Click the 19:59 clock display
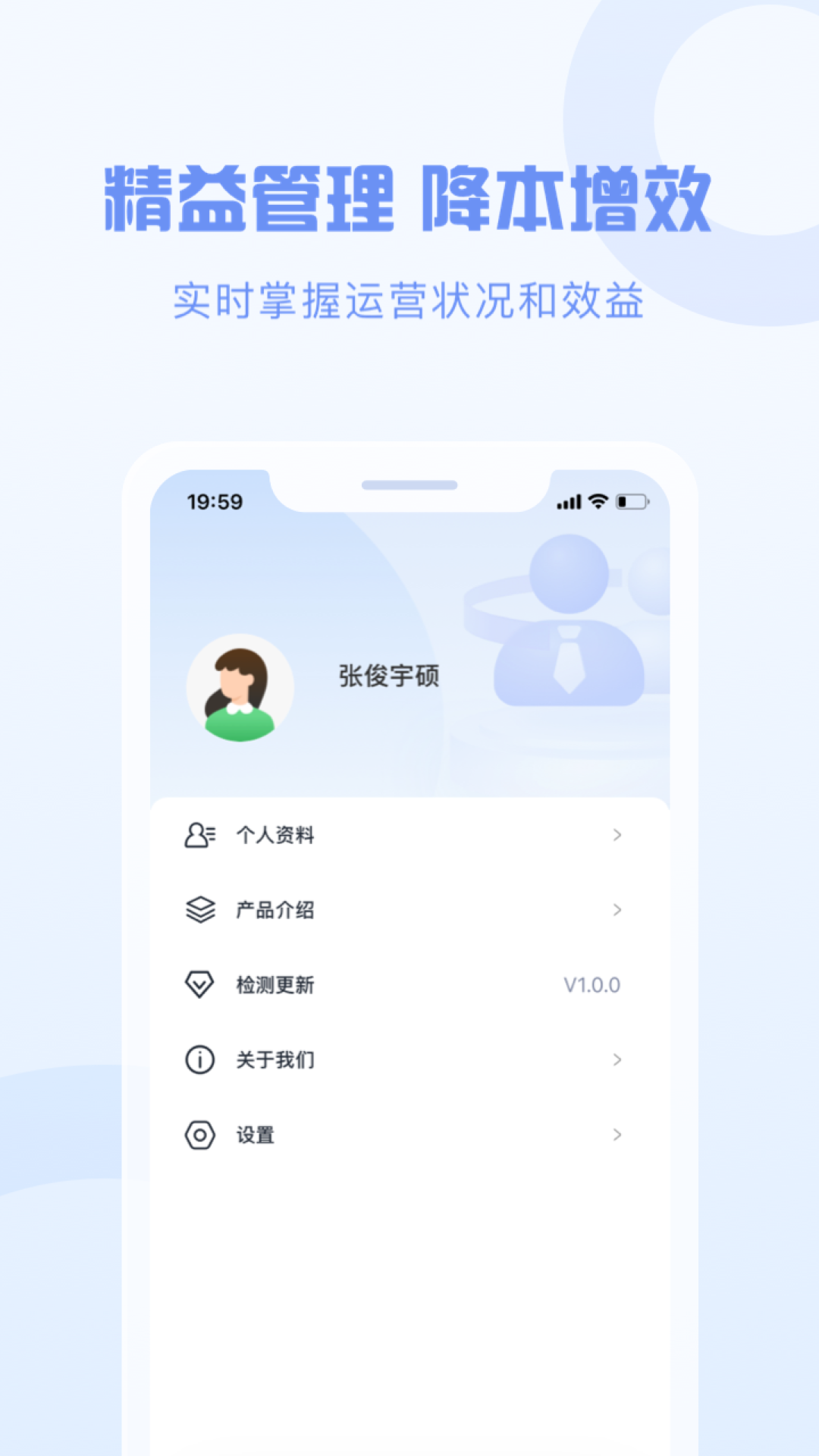This screenshot has width=819, height=1456. coord(212,500)
